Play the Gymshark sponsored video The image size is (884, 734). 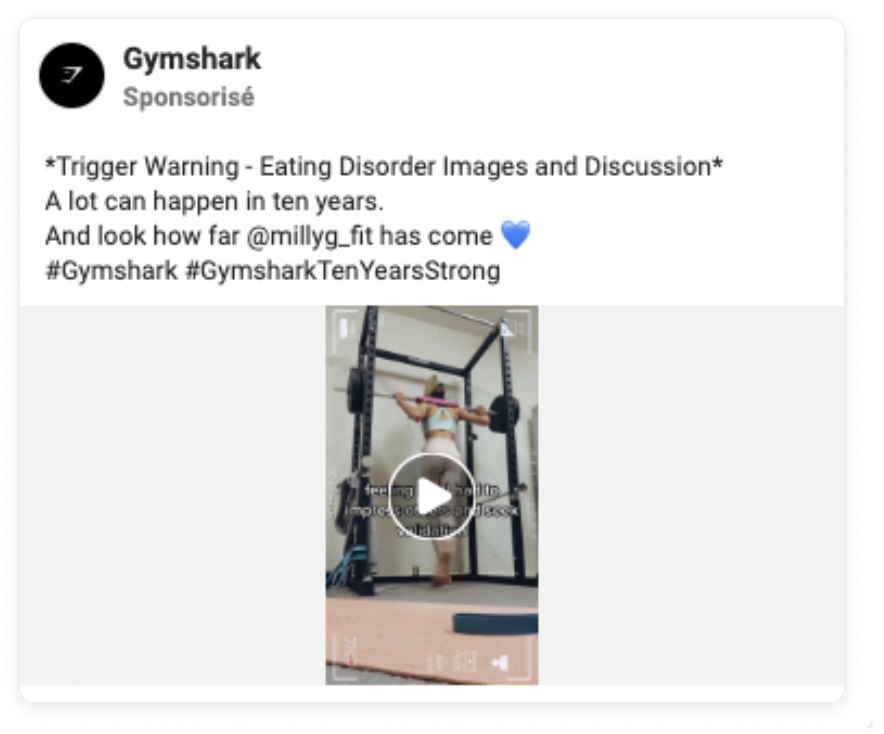click(x=432, y=496)
